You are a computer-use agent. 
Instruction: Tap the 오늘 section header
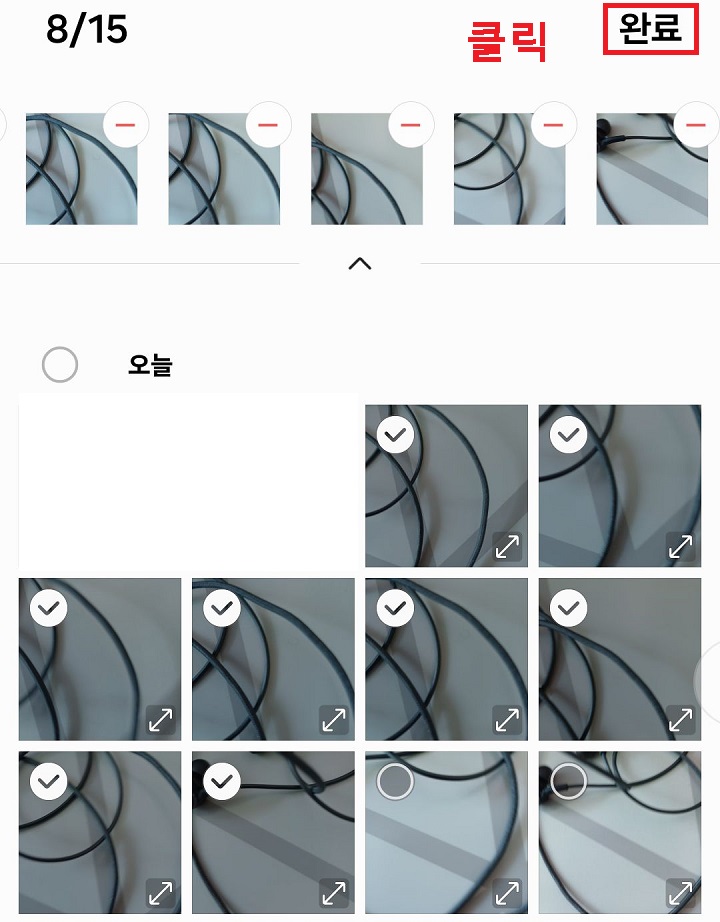point(150,364)
